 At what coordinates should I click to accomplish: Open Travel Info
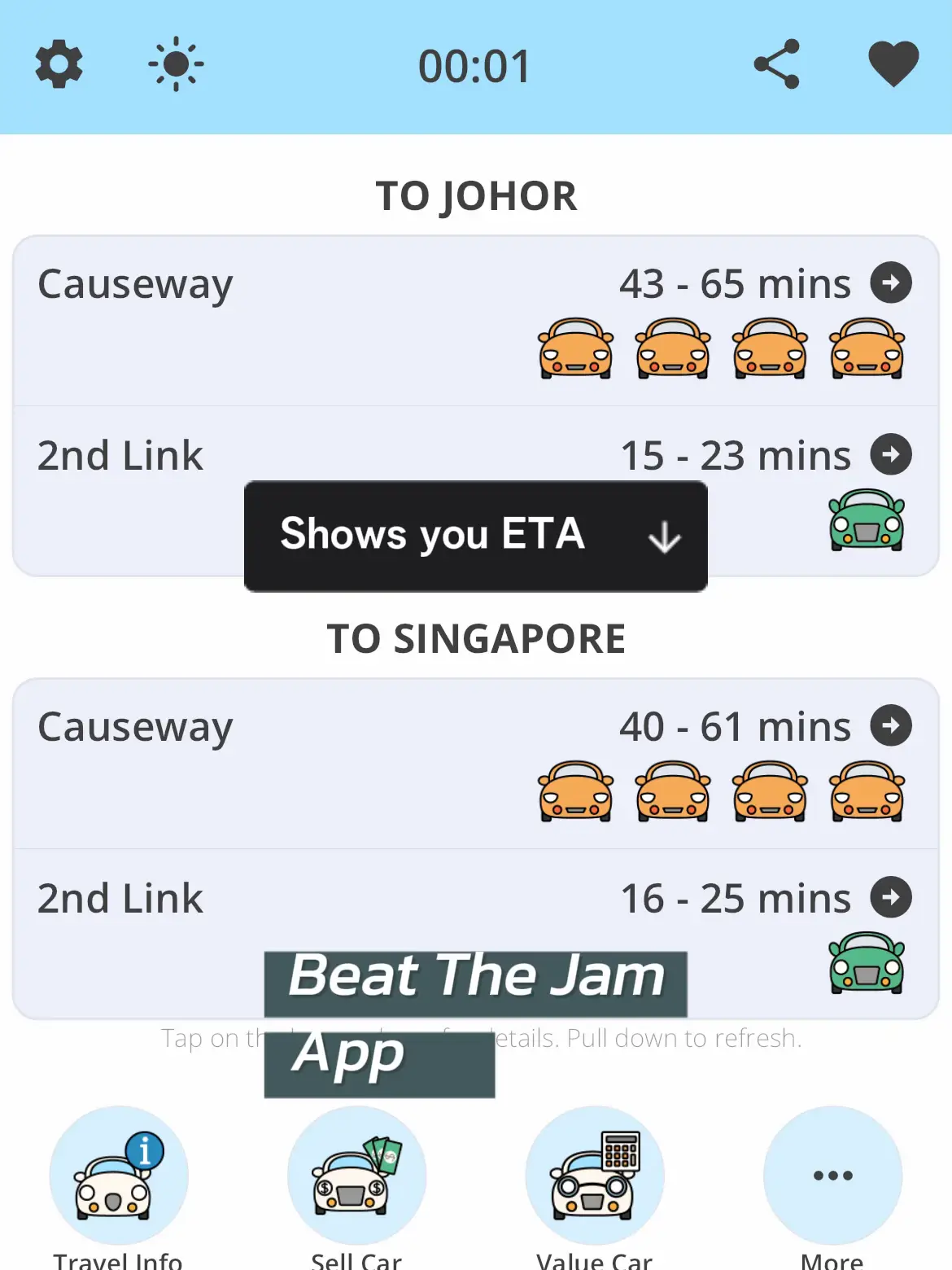click(x=119, y=1176)
